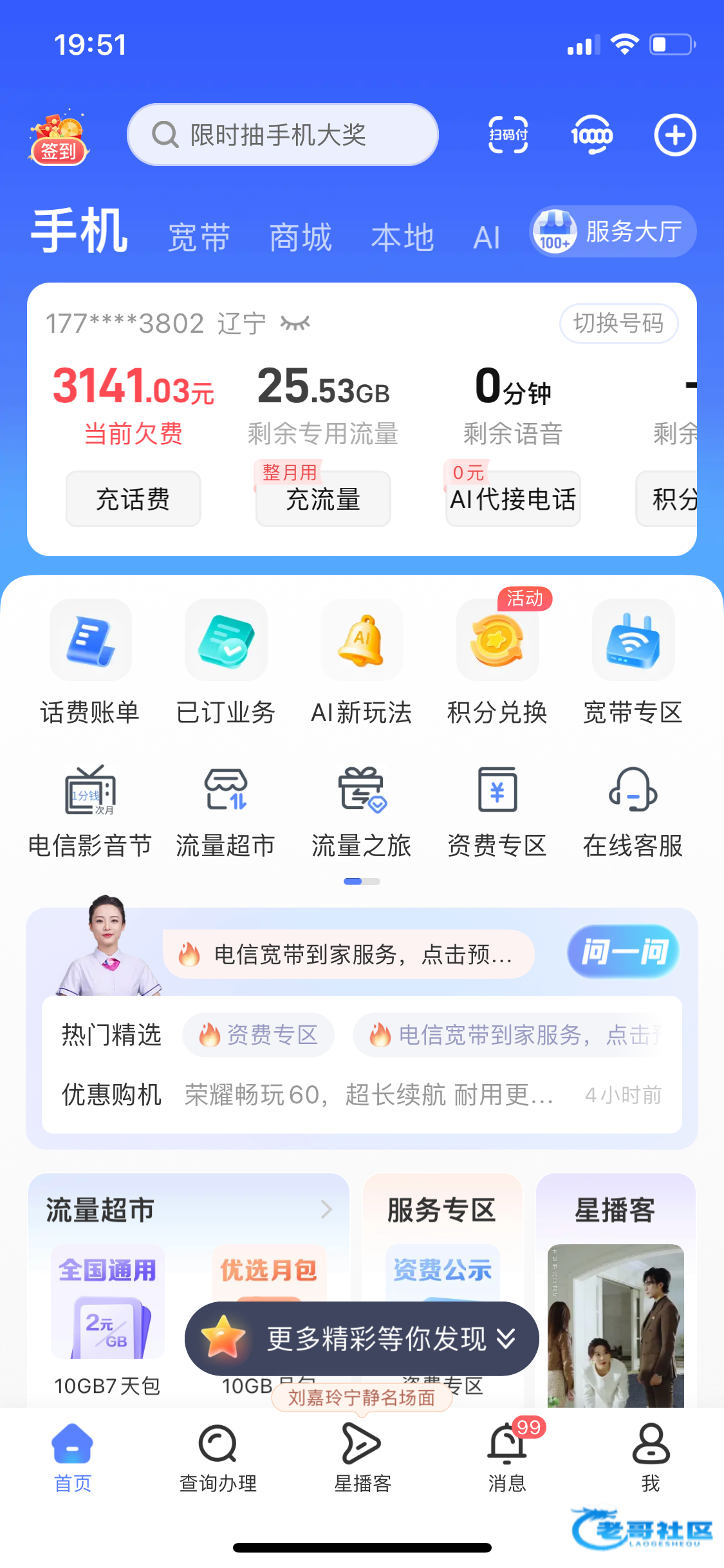Viewport: 724px width, 1568px height.
Task: Open AI代接电话 service
Action: point(513,499)
